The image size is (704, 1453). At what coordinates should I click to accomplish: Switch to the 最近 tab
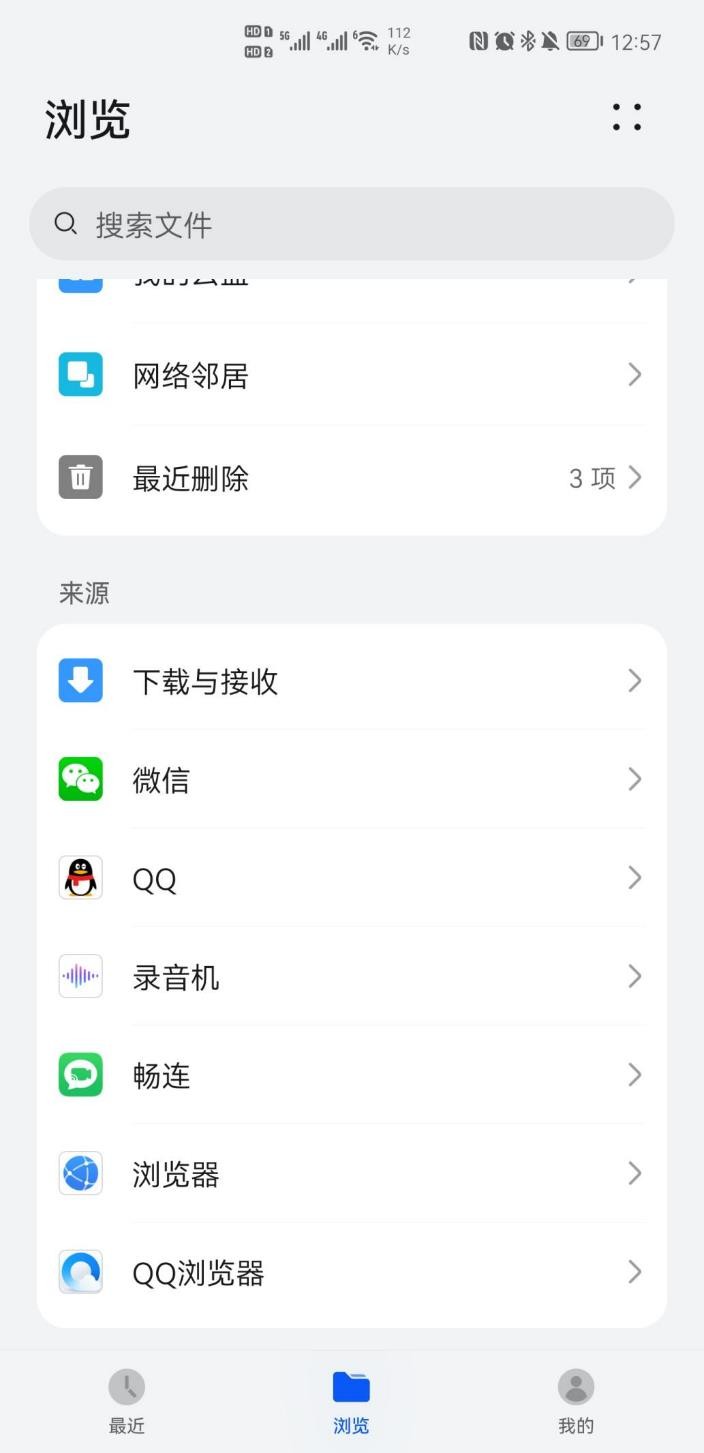127,1402
